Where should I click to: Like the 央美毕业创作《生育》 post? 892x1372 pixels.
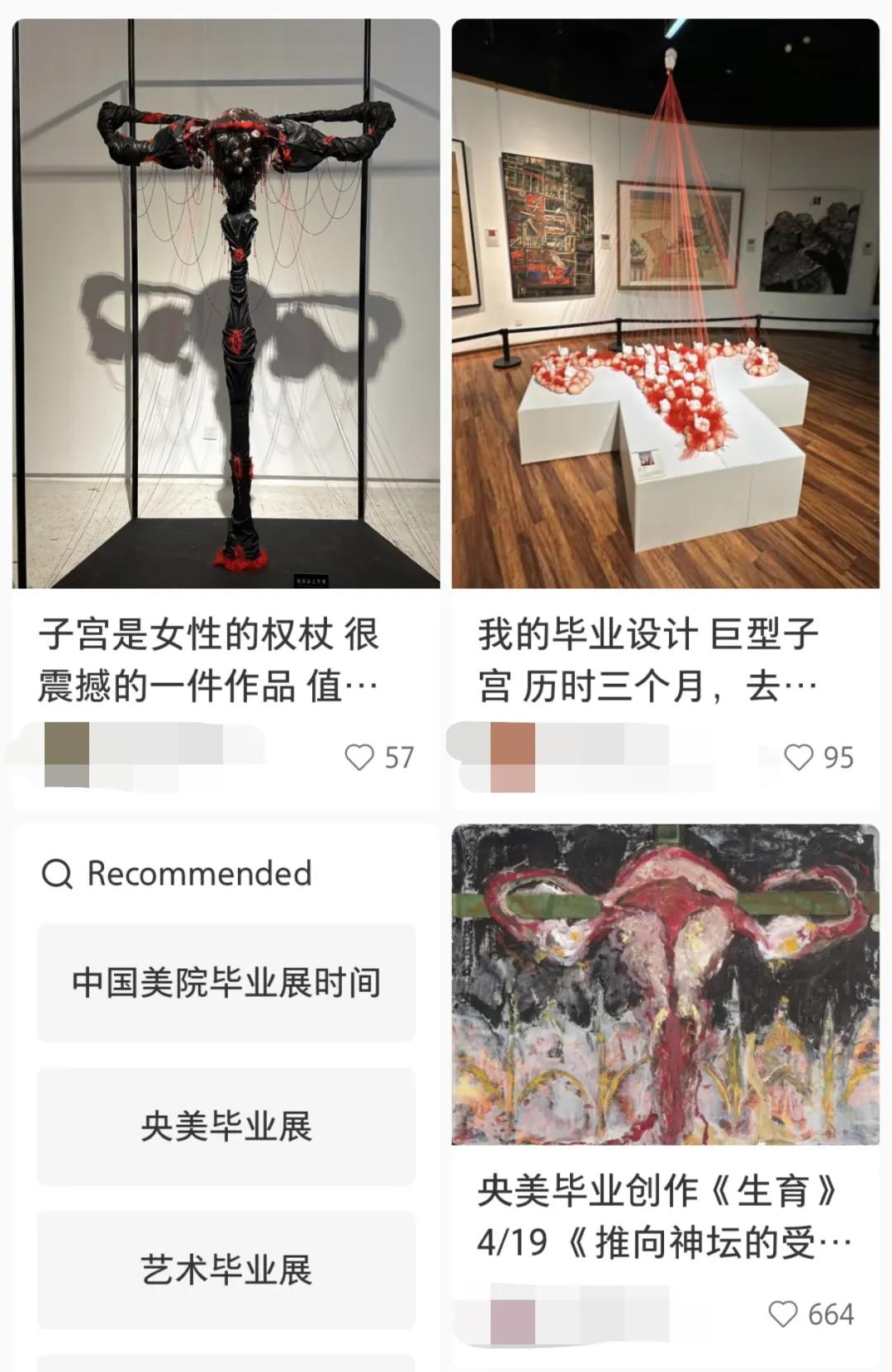pyautogui.click(x=783, y=1314)
